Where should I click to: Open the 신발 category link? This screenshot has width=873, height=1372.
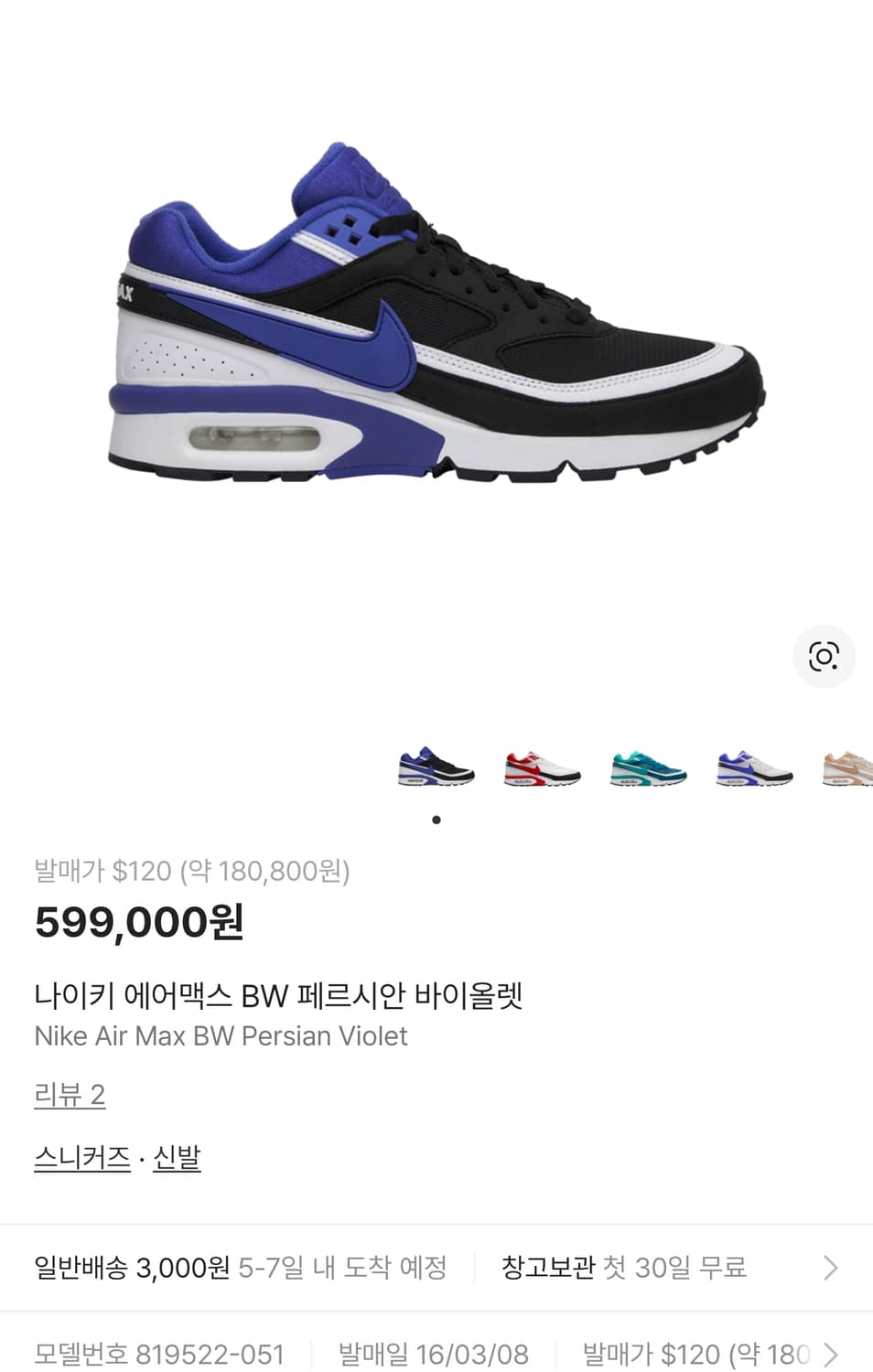point(177,1158)
